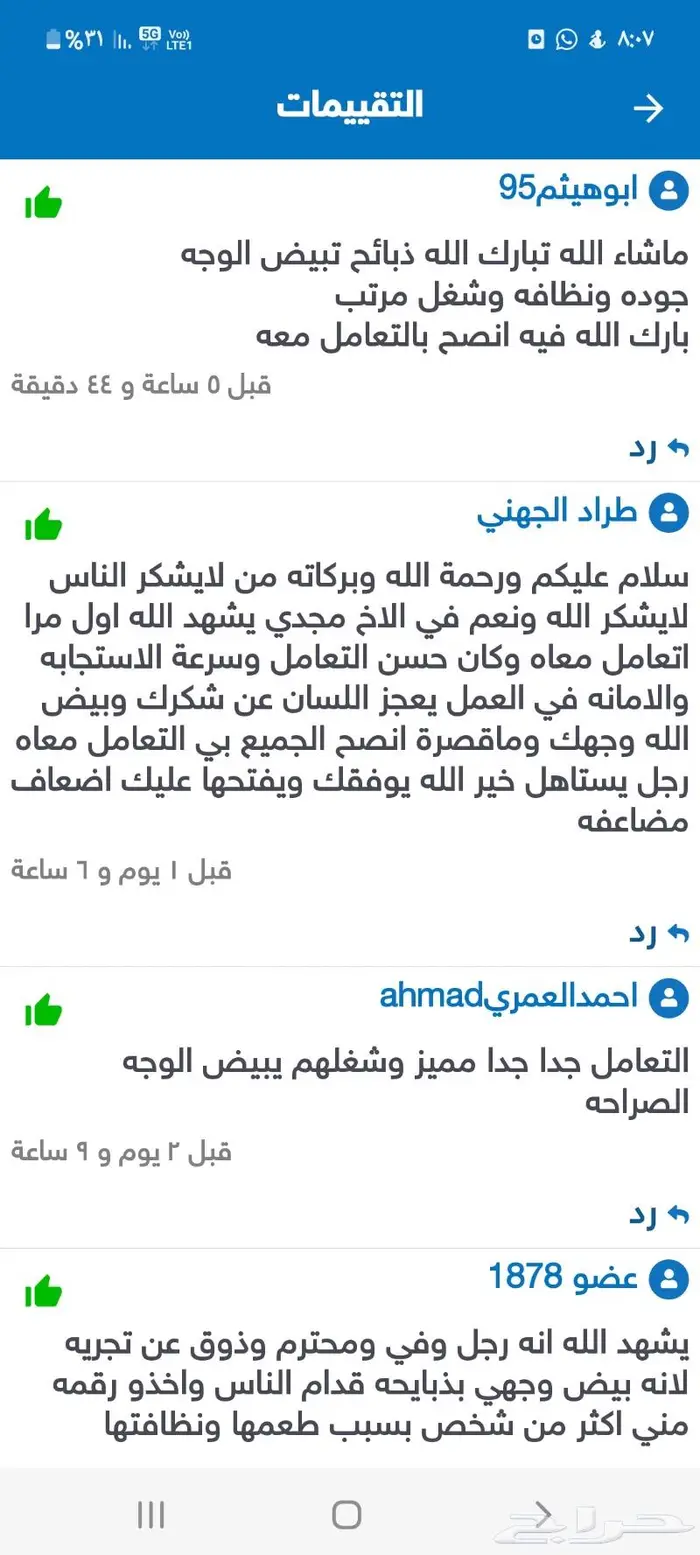The width and height of the screenshot is (700, 1555).
Task: View احمدالعمري ahmad's profile
Action: pos(509,998)
